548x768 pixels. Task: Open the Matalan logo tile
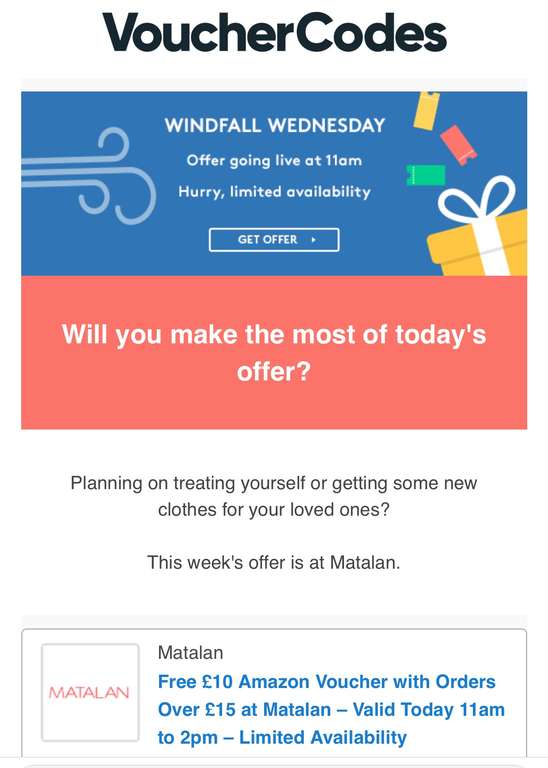click(x=90, y=692)
